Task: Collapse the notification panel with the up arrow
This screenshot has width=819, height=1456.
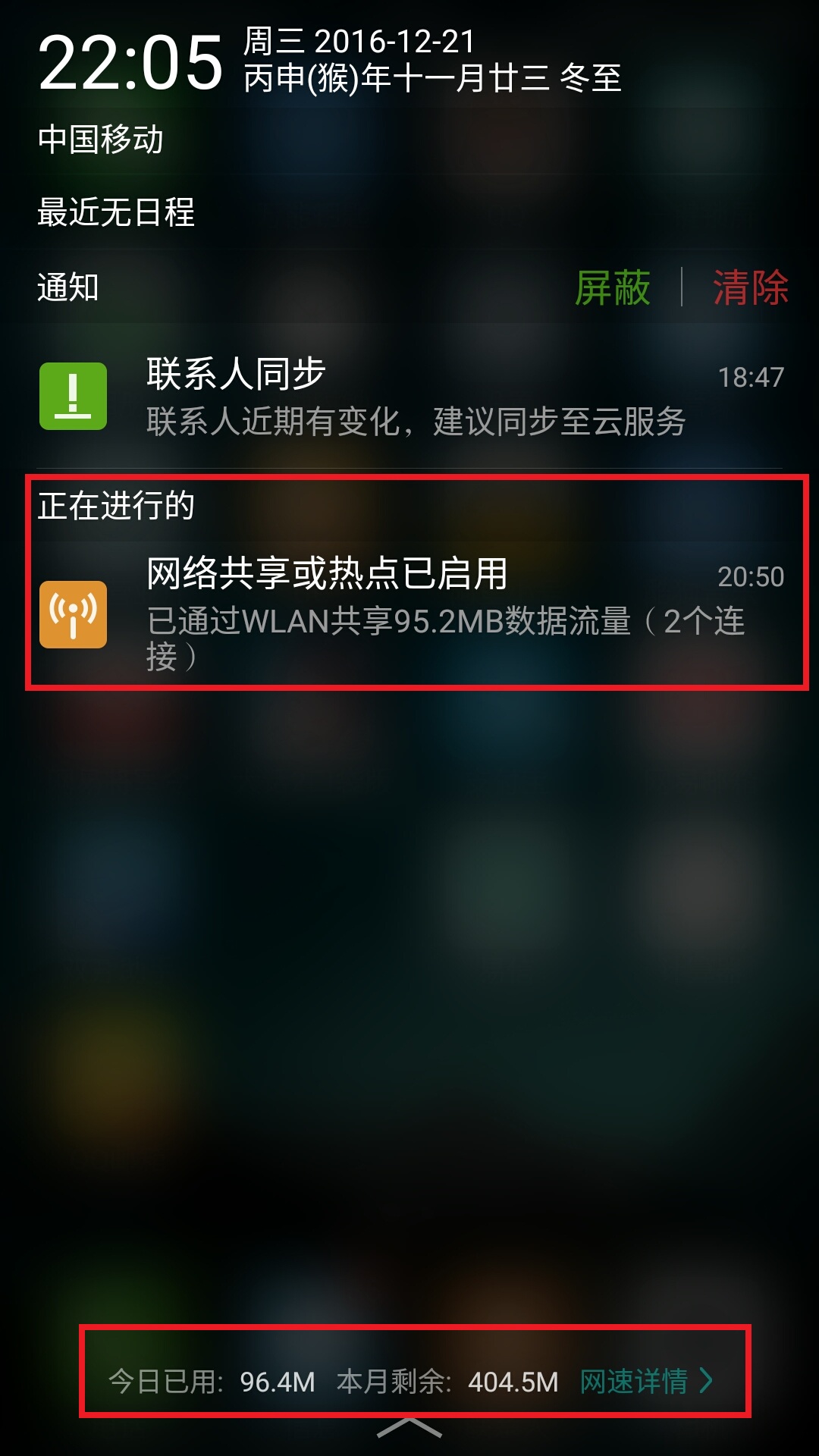Action: click(x=409, y=1428)
